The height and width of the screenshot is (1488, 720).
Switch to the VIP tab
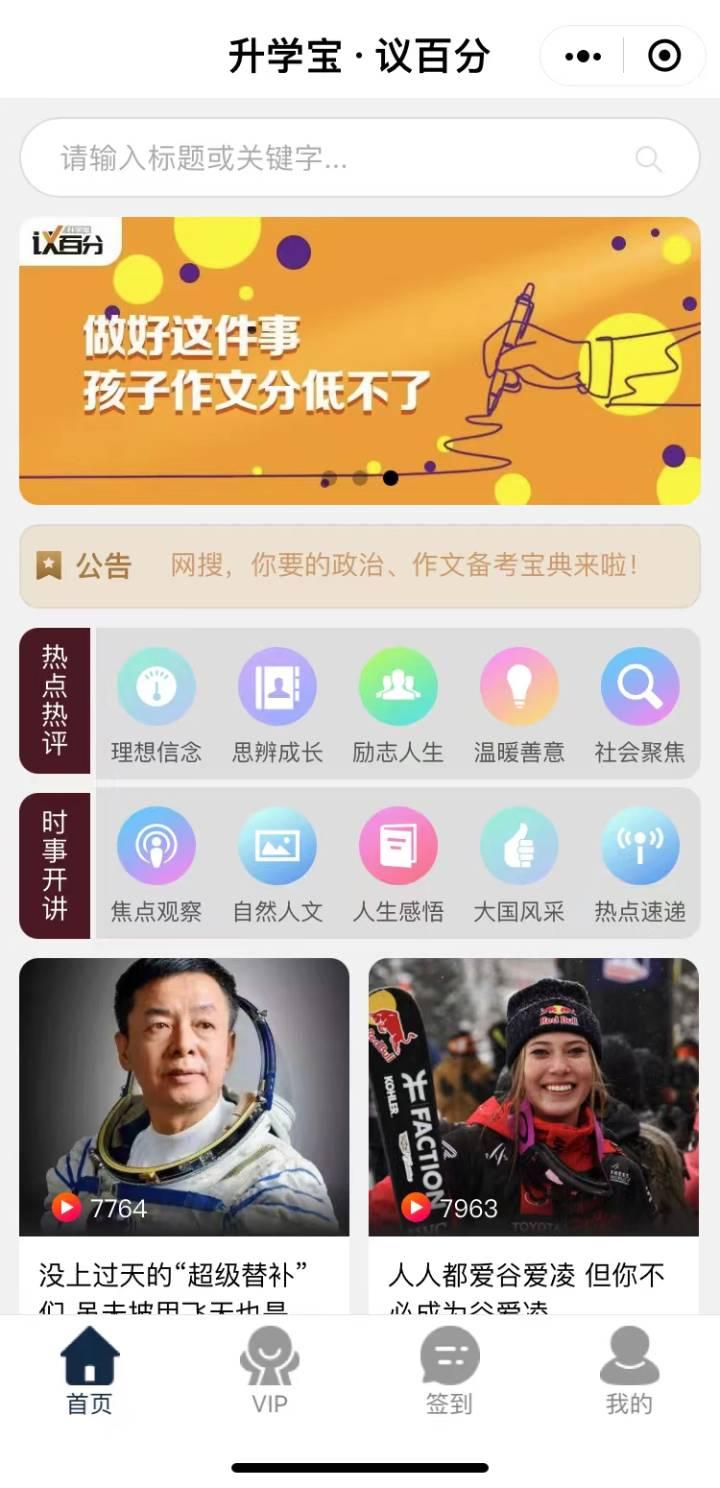(269, 1370)
